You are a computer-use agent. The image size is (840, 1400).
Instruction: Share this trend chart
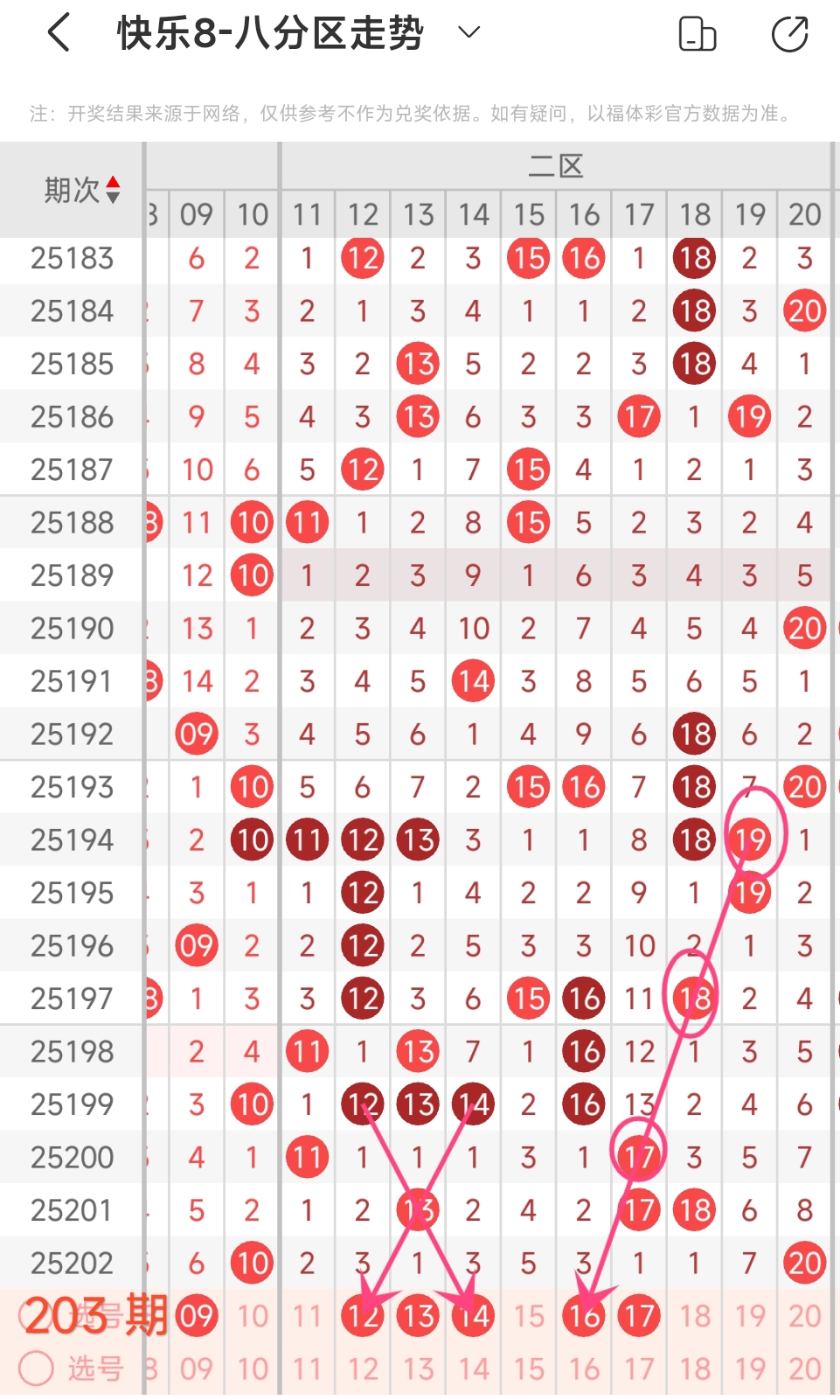[789, 34]
